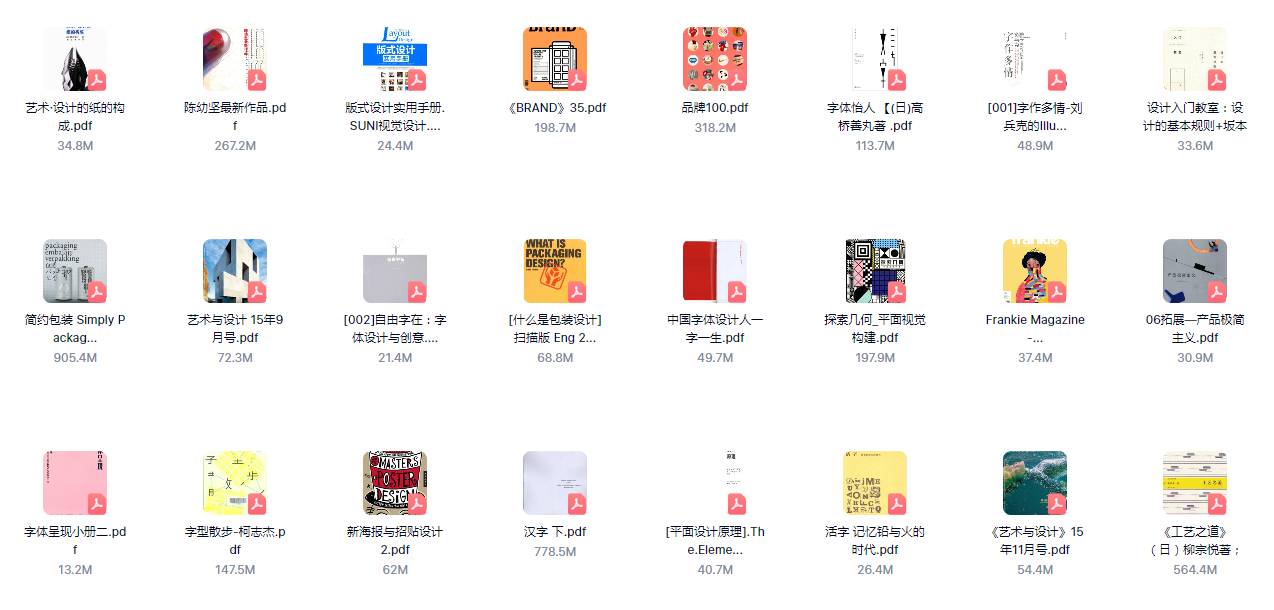Image resolution: width=1274 pixels, height=610 pixels.
Task: Open 中国字体设计人一字一生.pdf
Action: coord(715,271)
